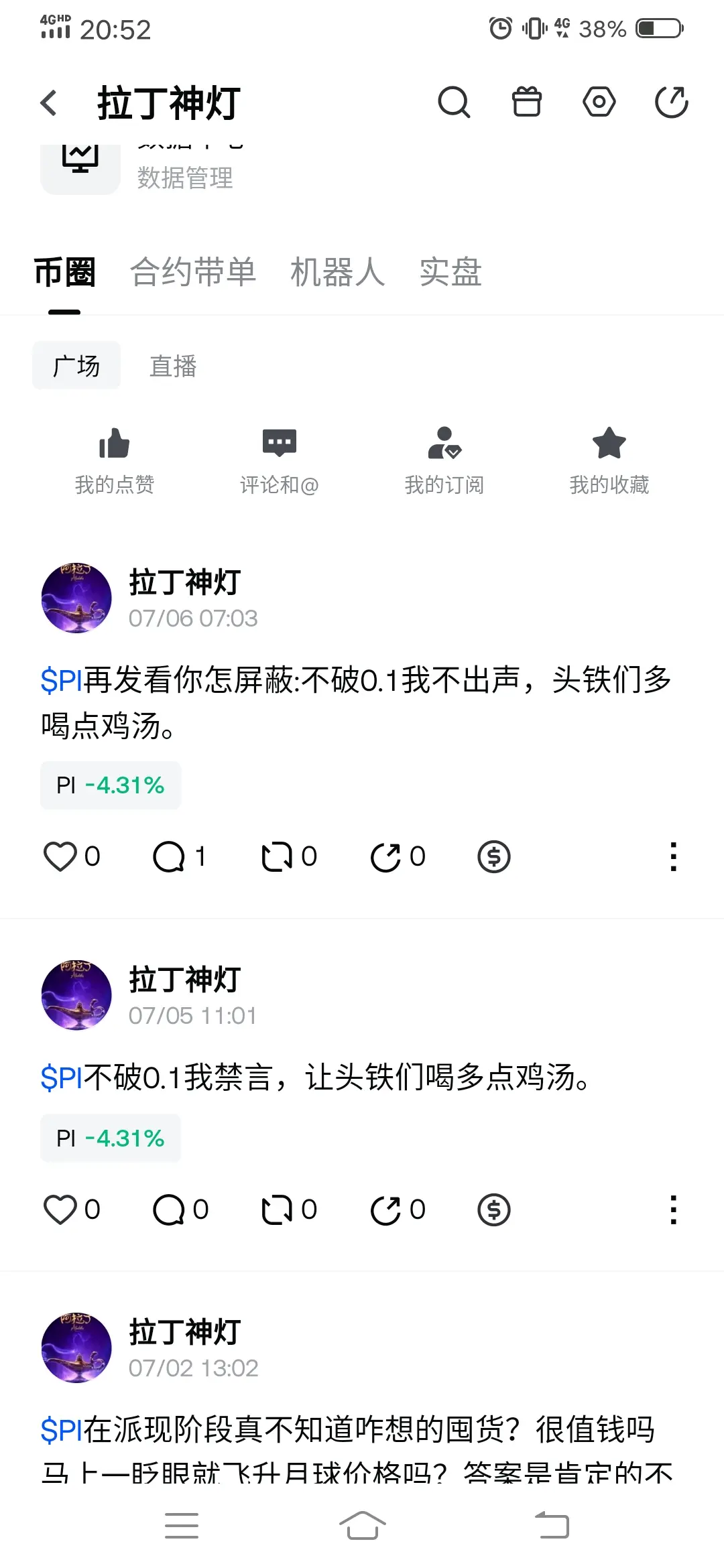
Task: Switch to the 机器人 tab
Action: click(x=337, y=273)
